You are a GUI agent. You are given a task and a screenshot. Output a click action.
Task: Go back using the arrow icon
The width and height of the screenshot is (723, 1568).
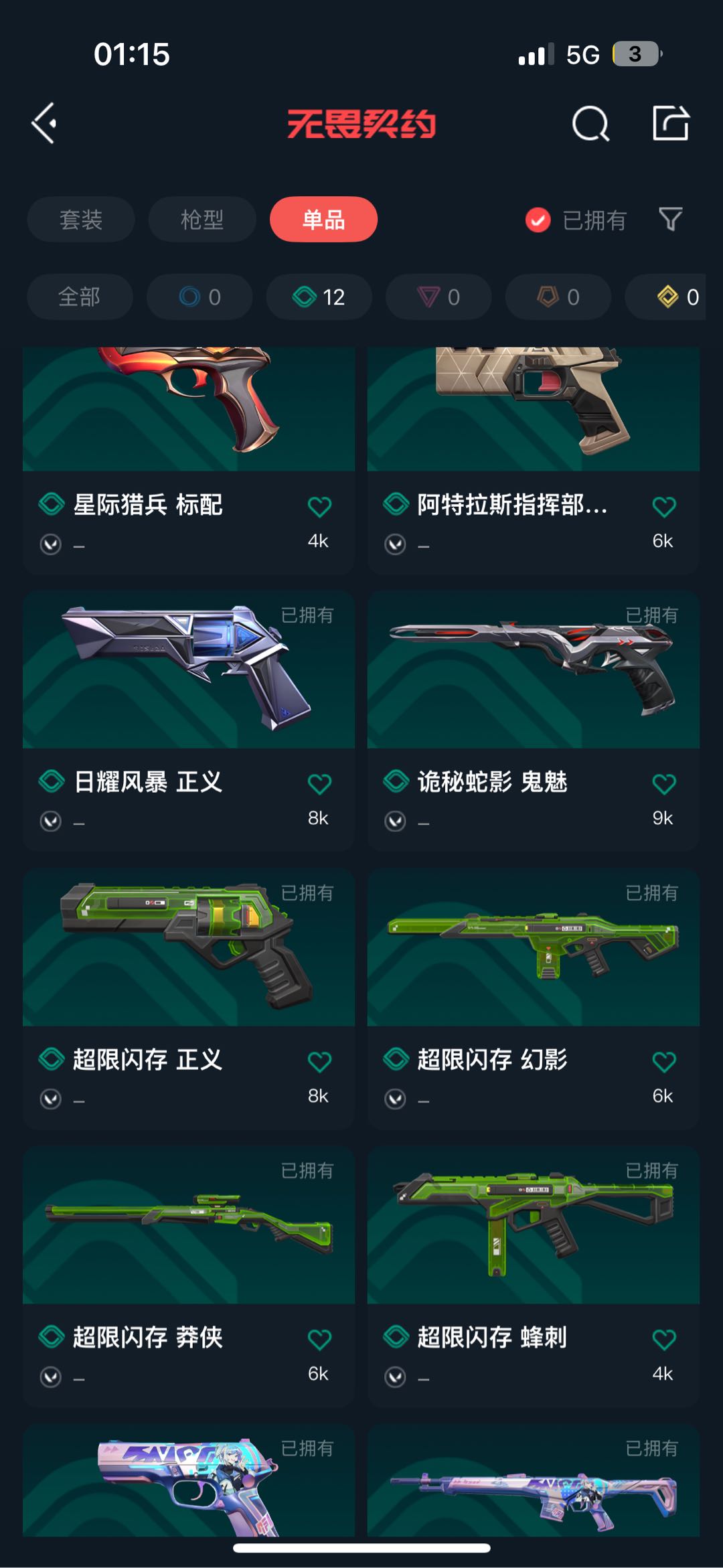(44, 123)
